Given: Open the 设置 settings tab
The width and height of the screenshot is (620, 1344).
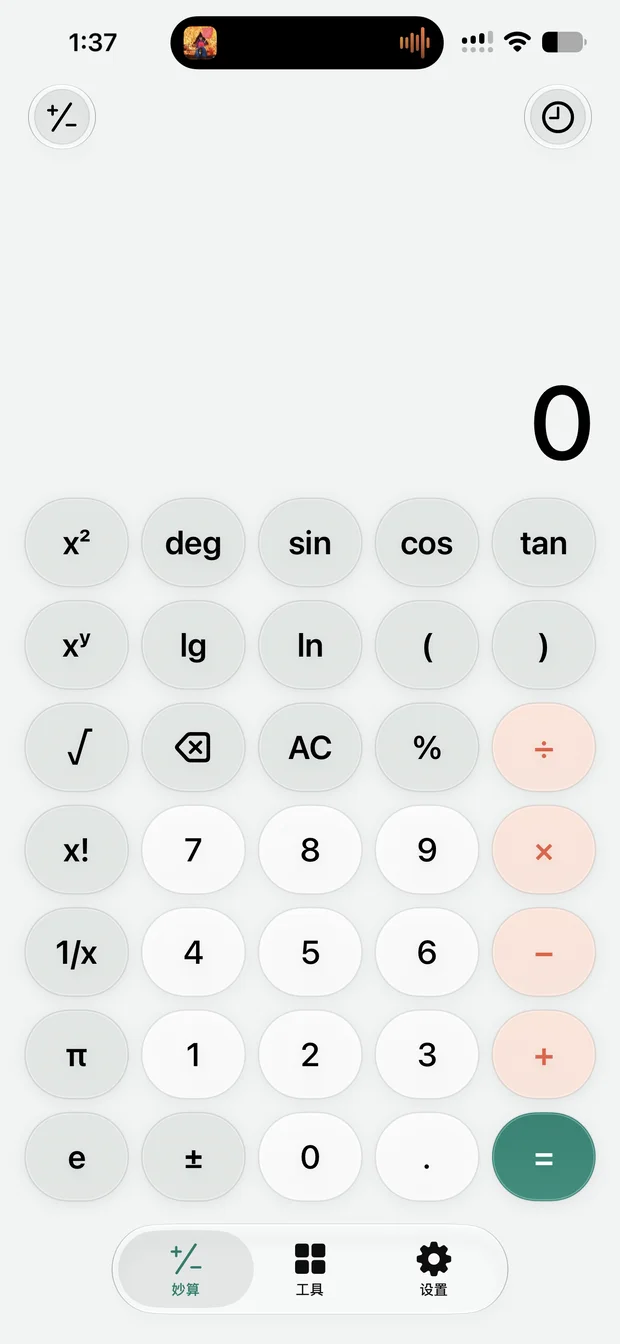Looking at the screenshot, I should [x=434, y=1269].
